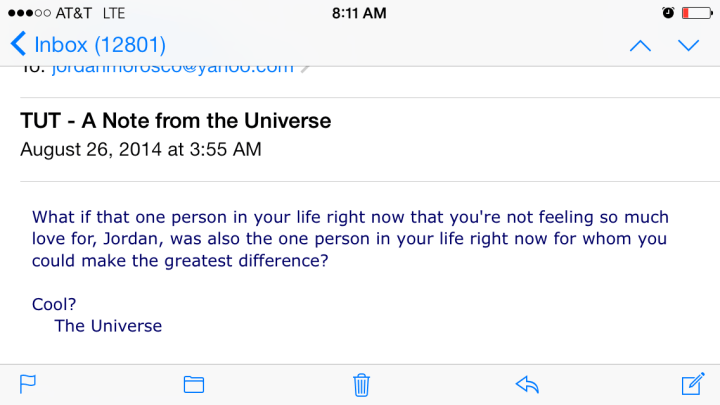The image size is (720, 405).
Task: Reply to this email
Action: (x=527, y=385)
